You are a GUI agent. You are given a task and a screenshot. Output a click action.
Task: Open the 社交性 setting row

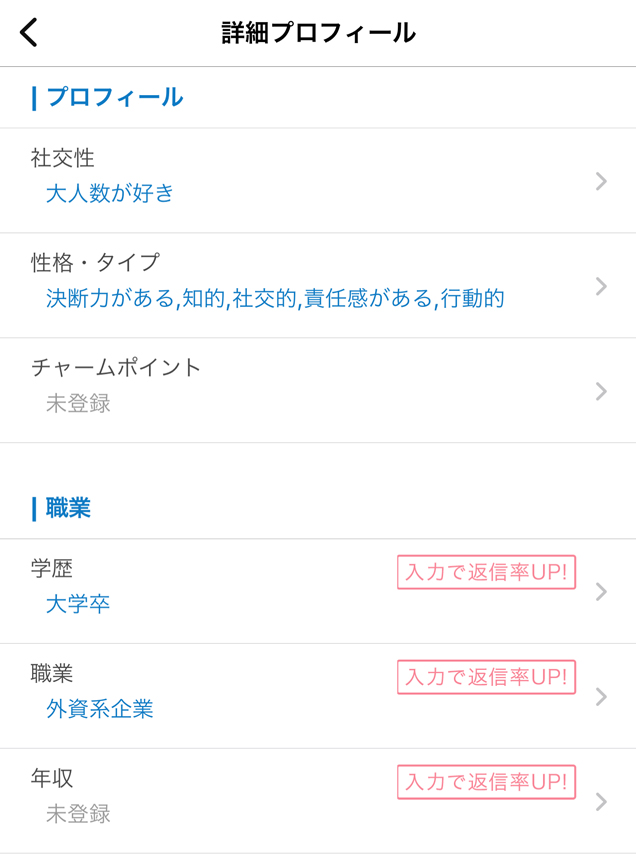pyautogui.click(x=317, y=181)
